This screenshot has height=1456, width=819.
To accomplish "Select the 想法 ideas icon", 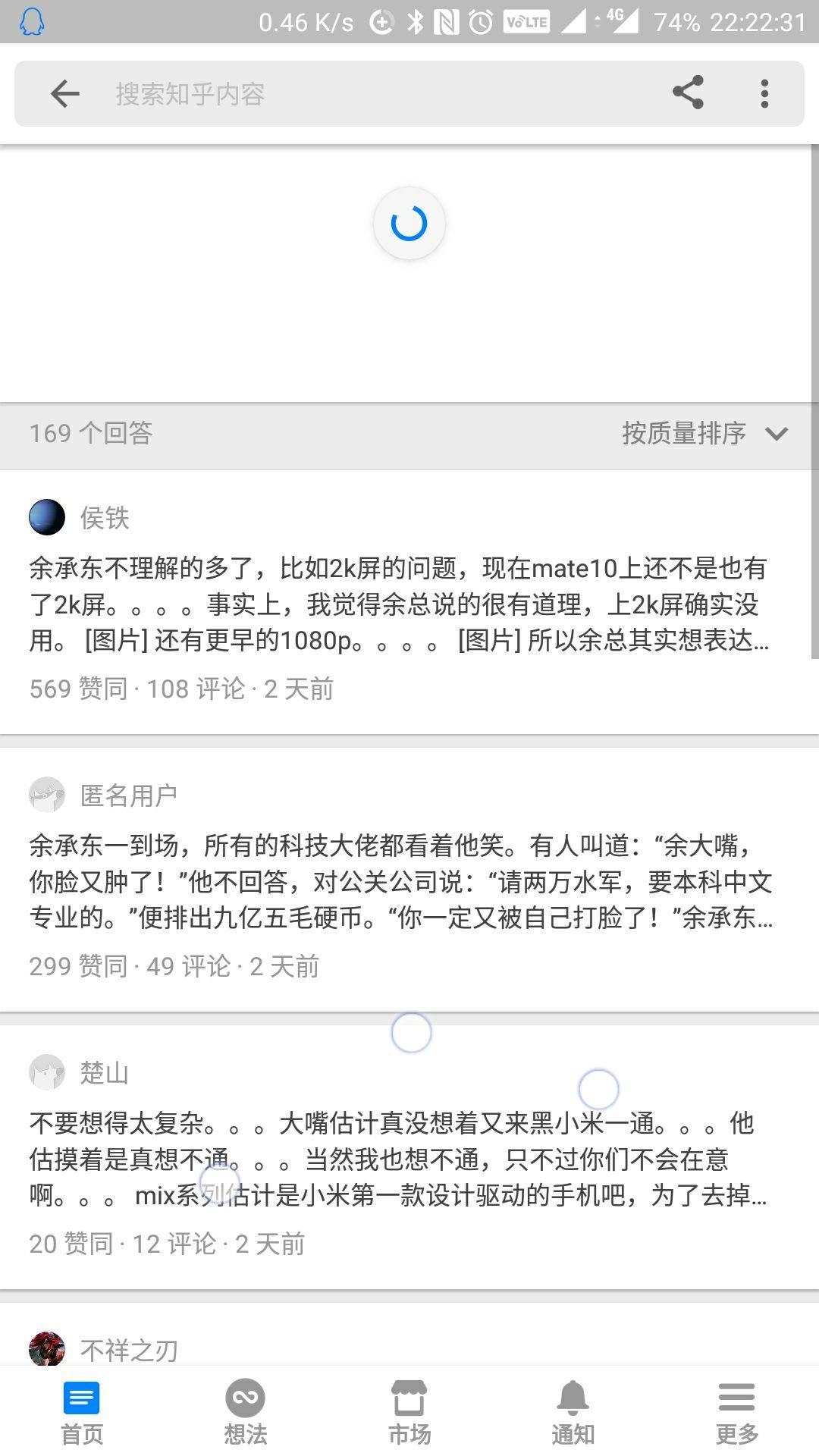I will (245, 1398).
